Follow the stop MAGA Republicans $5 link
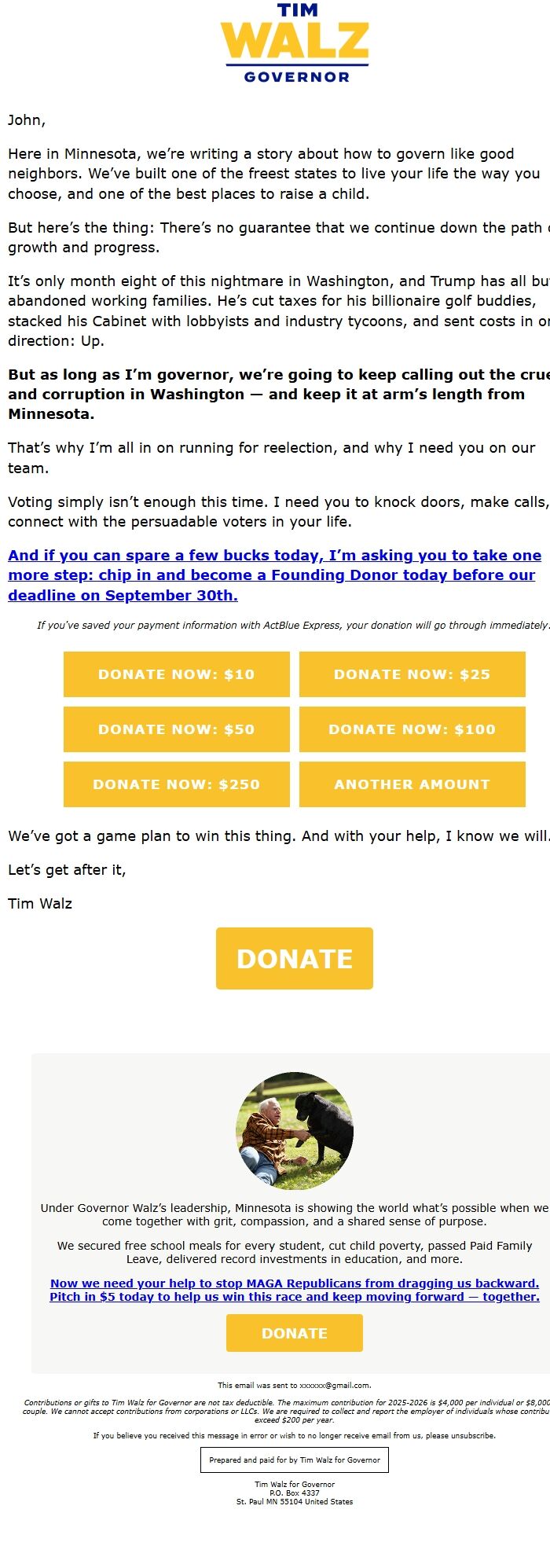550x1568 pixels. point(295,1290)
